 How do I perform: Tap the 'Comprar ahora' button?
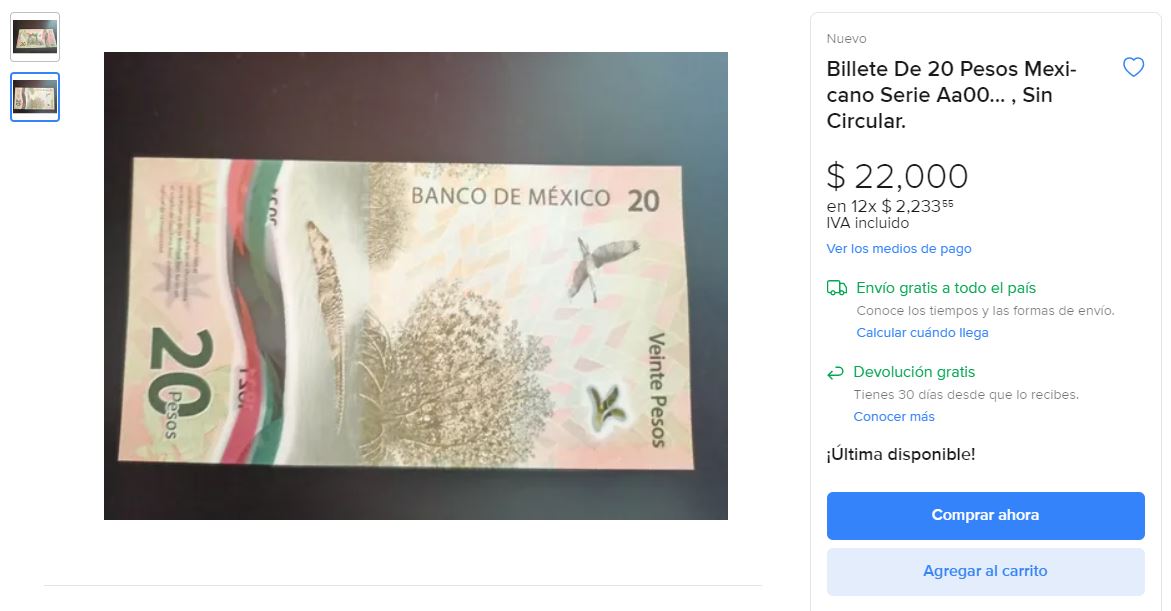[984, 515]
